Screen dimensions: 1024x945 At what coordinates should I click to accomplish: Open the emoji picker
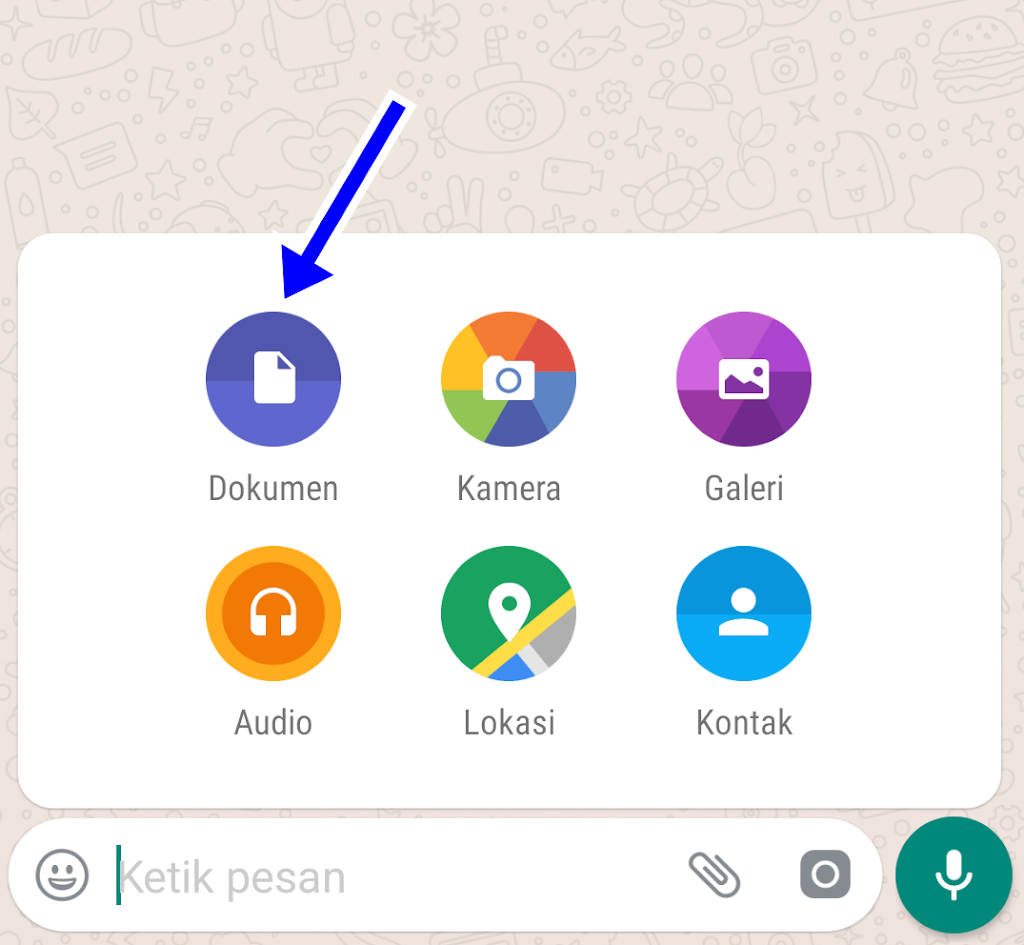62,876
